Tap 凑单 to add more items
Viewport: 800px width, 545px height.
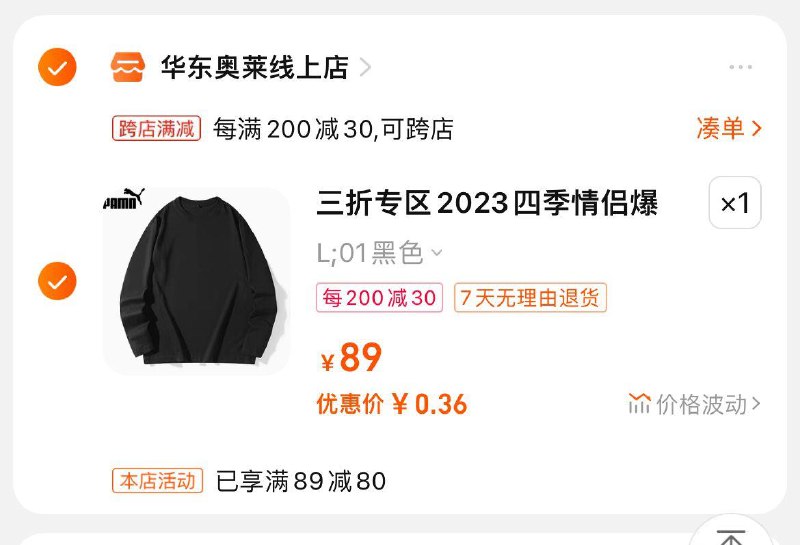point(729,128)
